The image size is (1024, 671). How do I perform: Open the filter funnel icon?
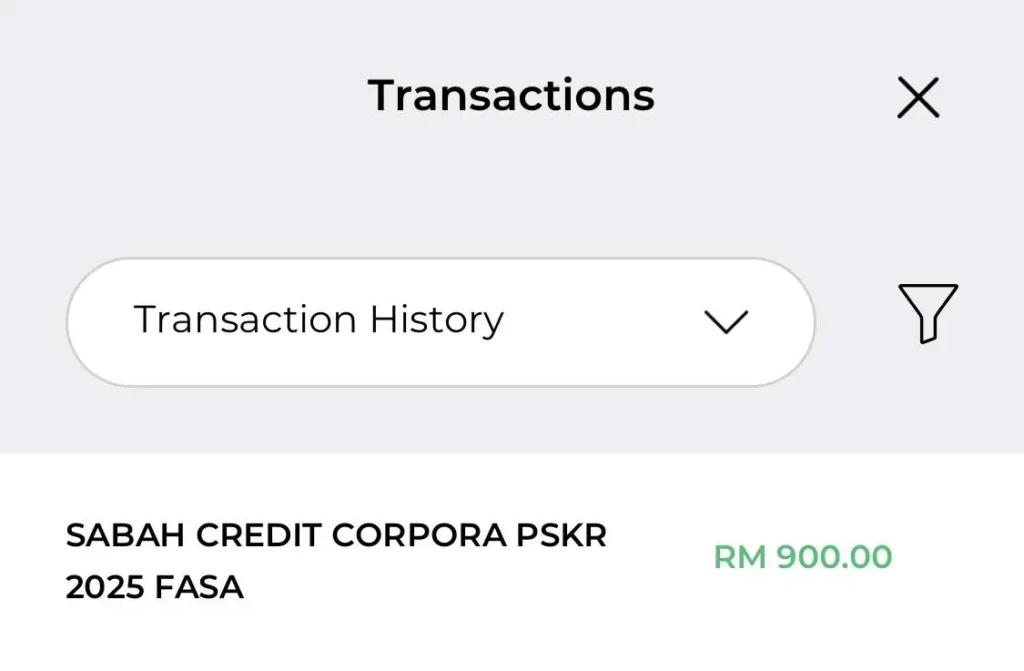pyautogui.click(x=927, y=313)
